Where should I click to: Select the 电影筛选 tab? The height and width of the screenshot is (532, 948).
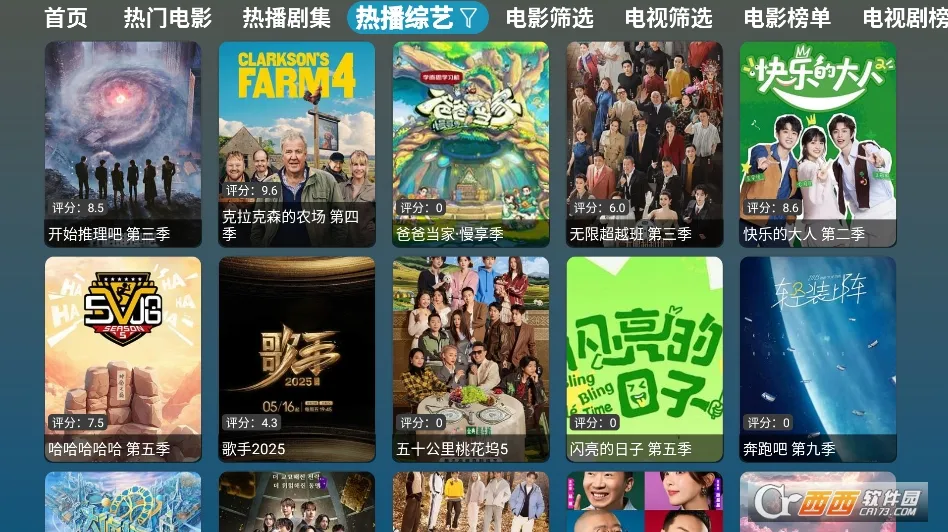549,17
